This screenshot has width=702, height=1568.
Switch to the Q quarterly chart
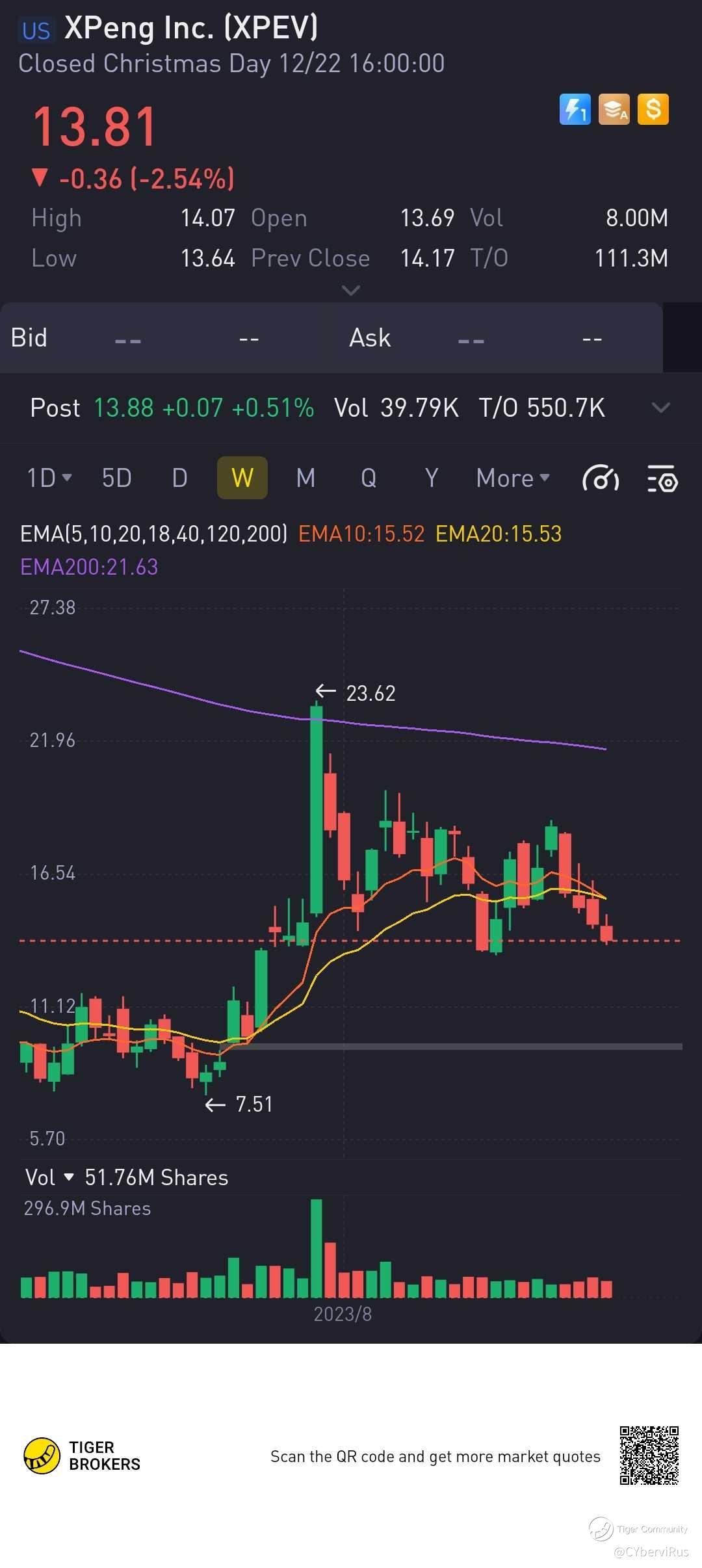coord(369,478)
